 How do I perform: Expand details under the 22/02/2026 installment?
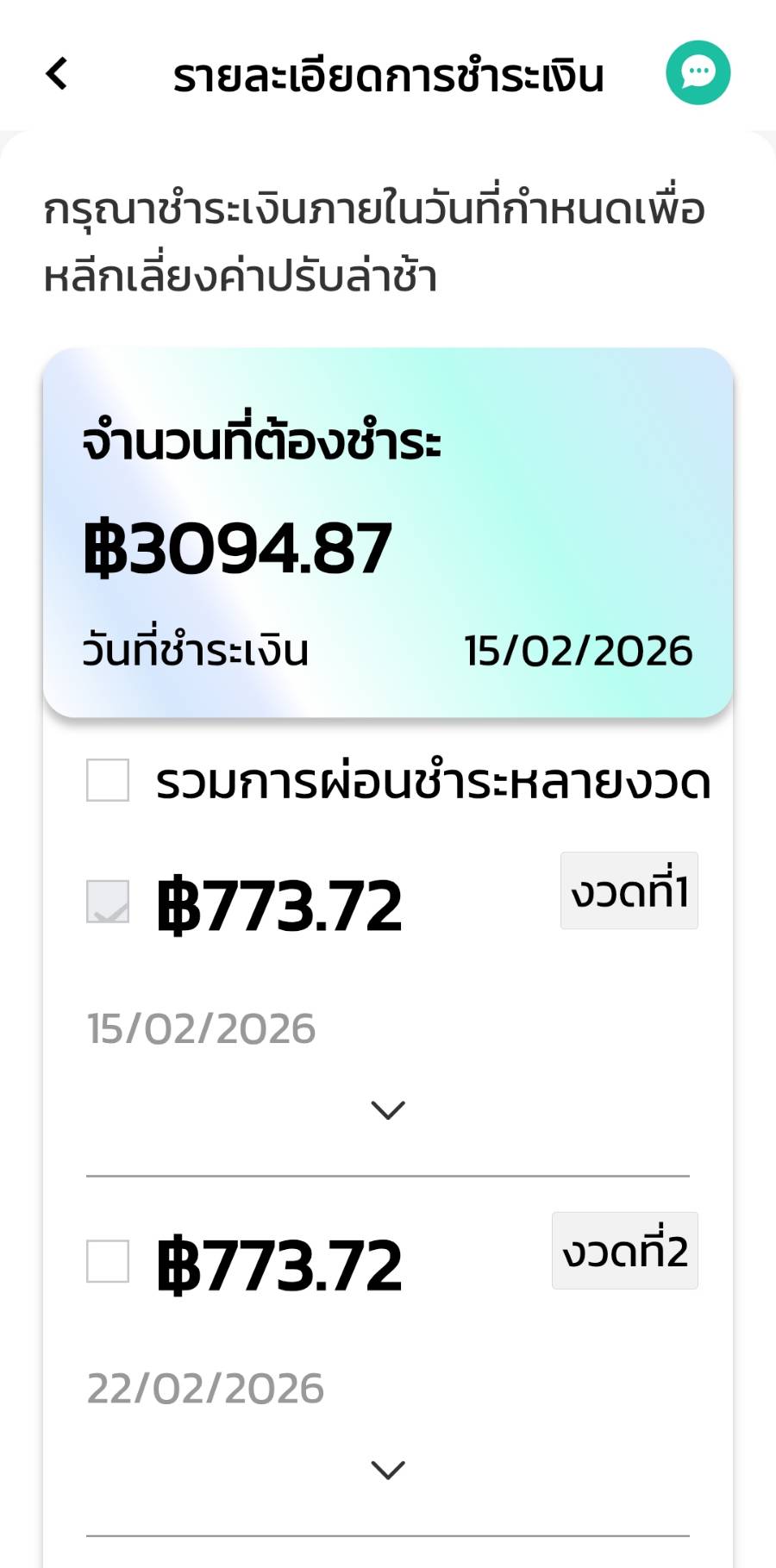click(x=388, y=1470)
